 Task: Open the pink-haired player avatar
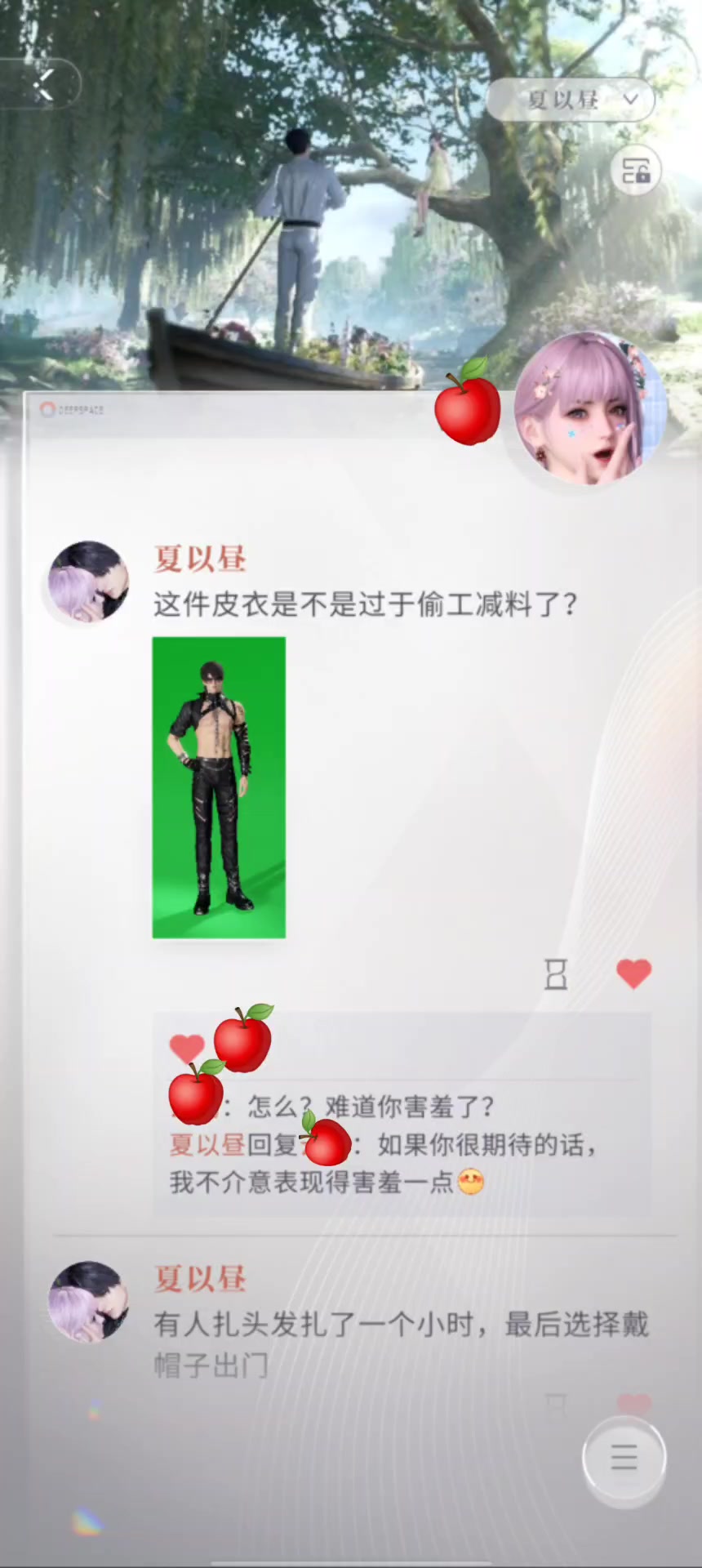[589, 410]
